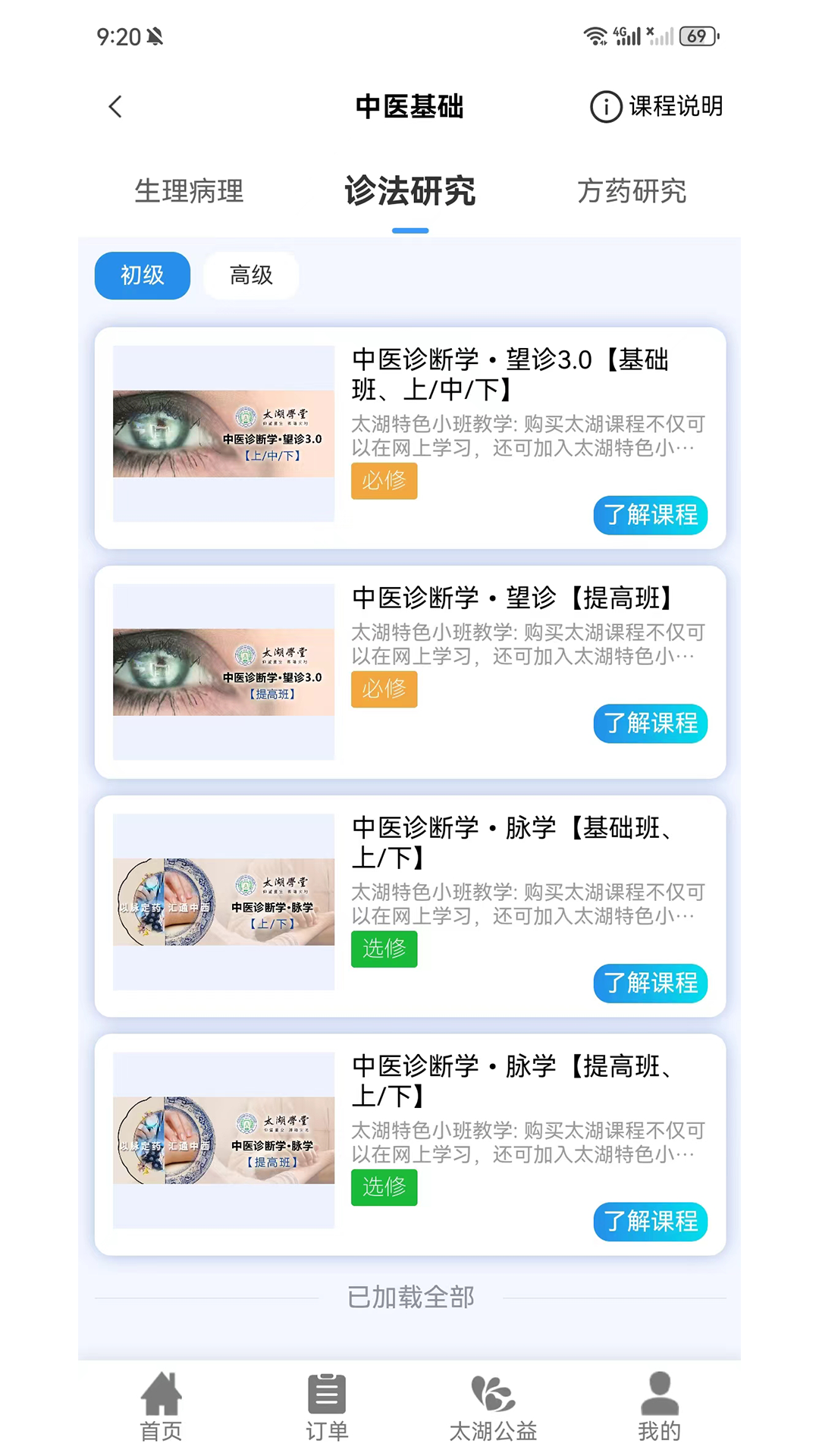
Task: Tap the 必修 badge on 望诊3.0 course
Action: 384,481
